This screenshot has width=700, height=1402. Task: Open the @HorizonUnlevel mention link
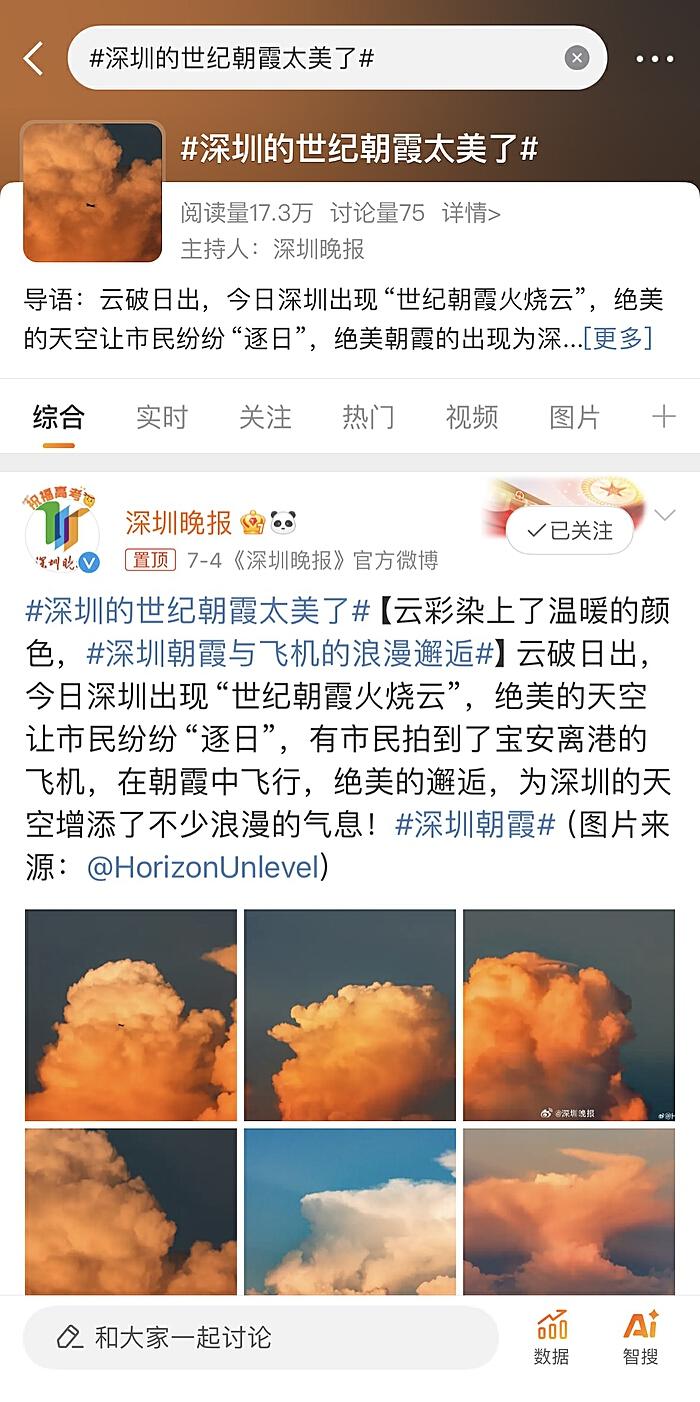pyautogui.click(x=202, y=866)
